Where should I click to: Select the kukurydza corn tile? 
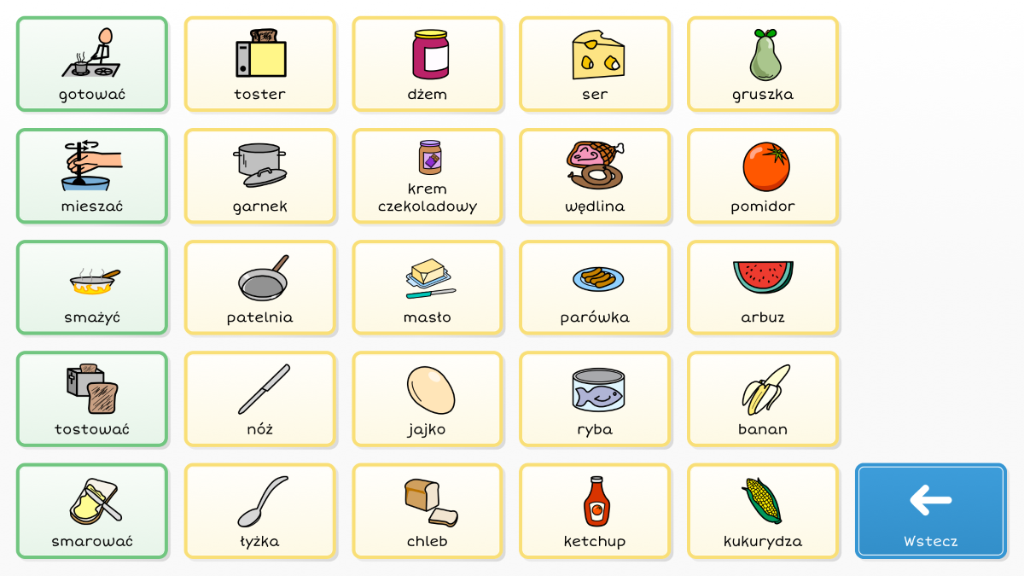point(762,510)
